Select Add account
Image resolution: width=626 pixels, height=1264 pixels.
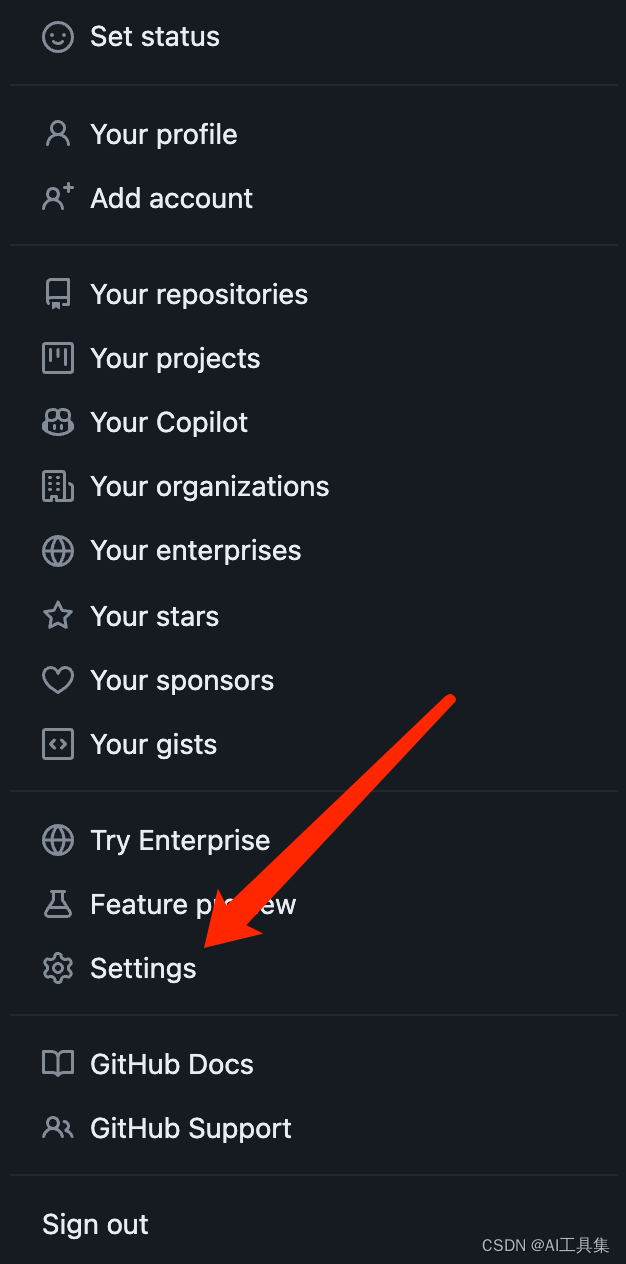point(313,198)
